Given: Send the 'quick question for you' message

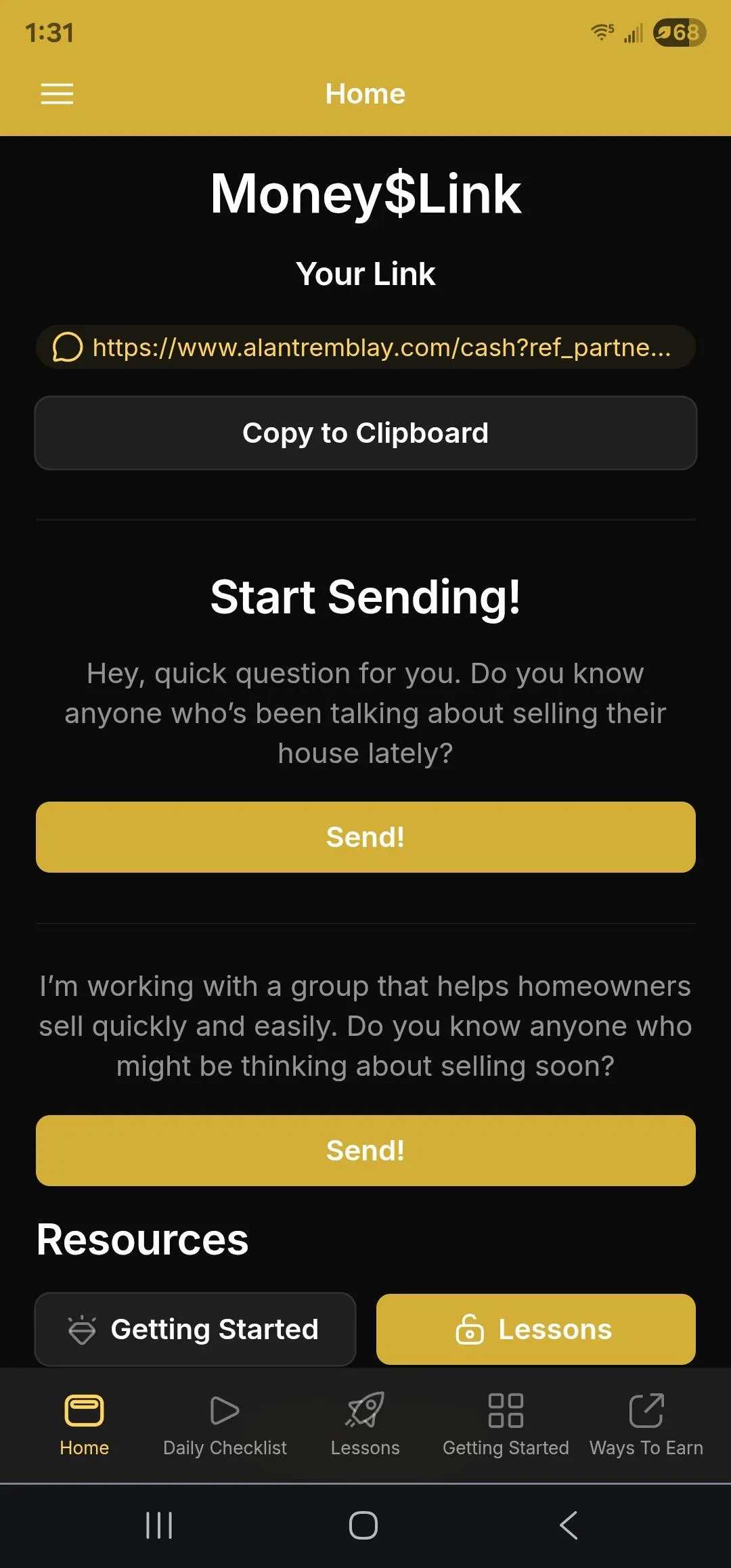Looking at the screenshot, I should click(365, 837).
